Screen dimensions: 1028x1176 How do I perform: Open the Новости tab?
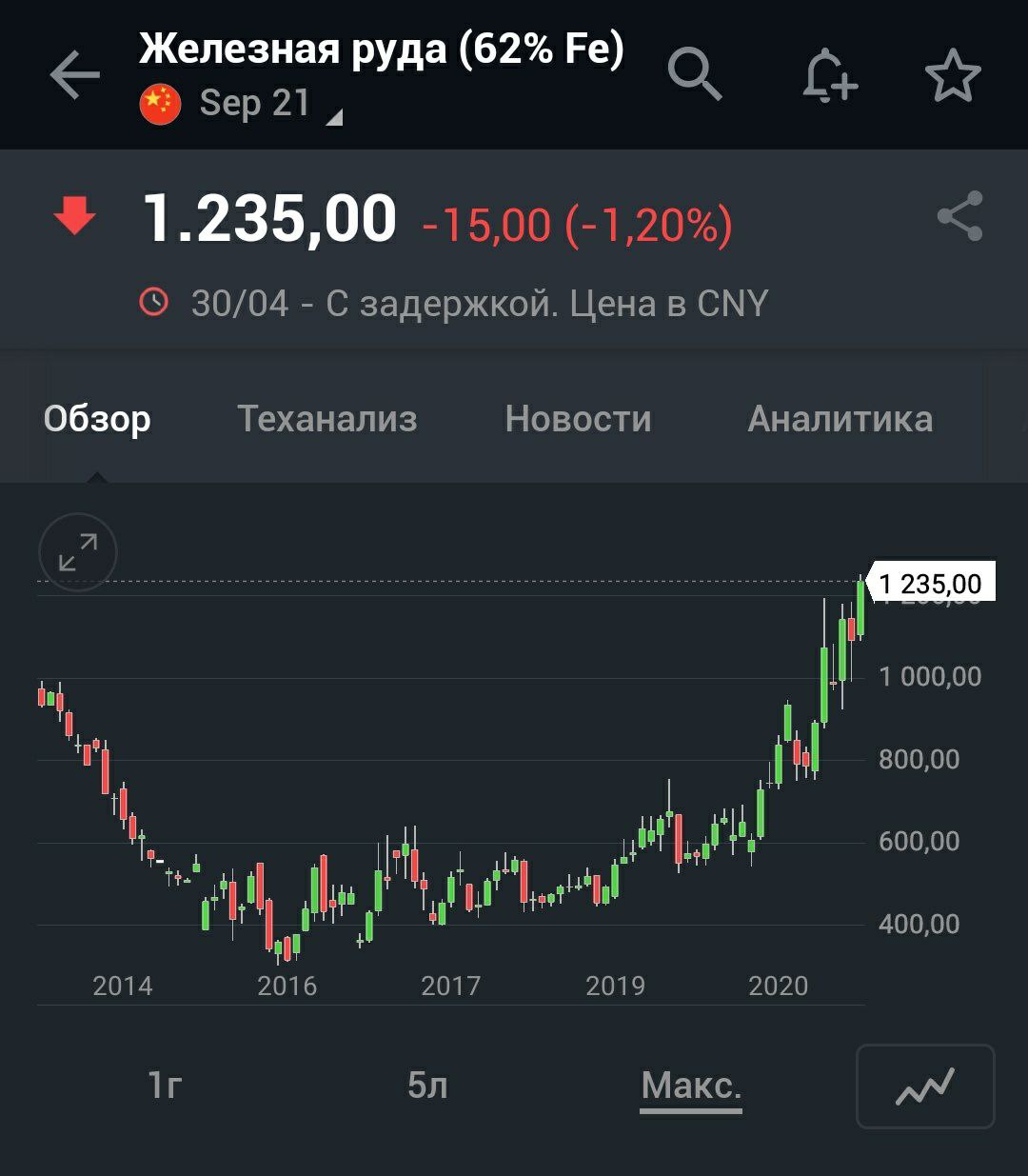[578, 419]
